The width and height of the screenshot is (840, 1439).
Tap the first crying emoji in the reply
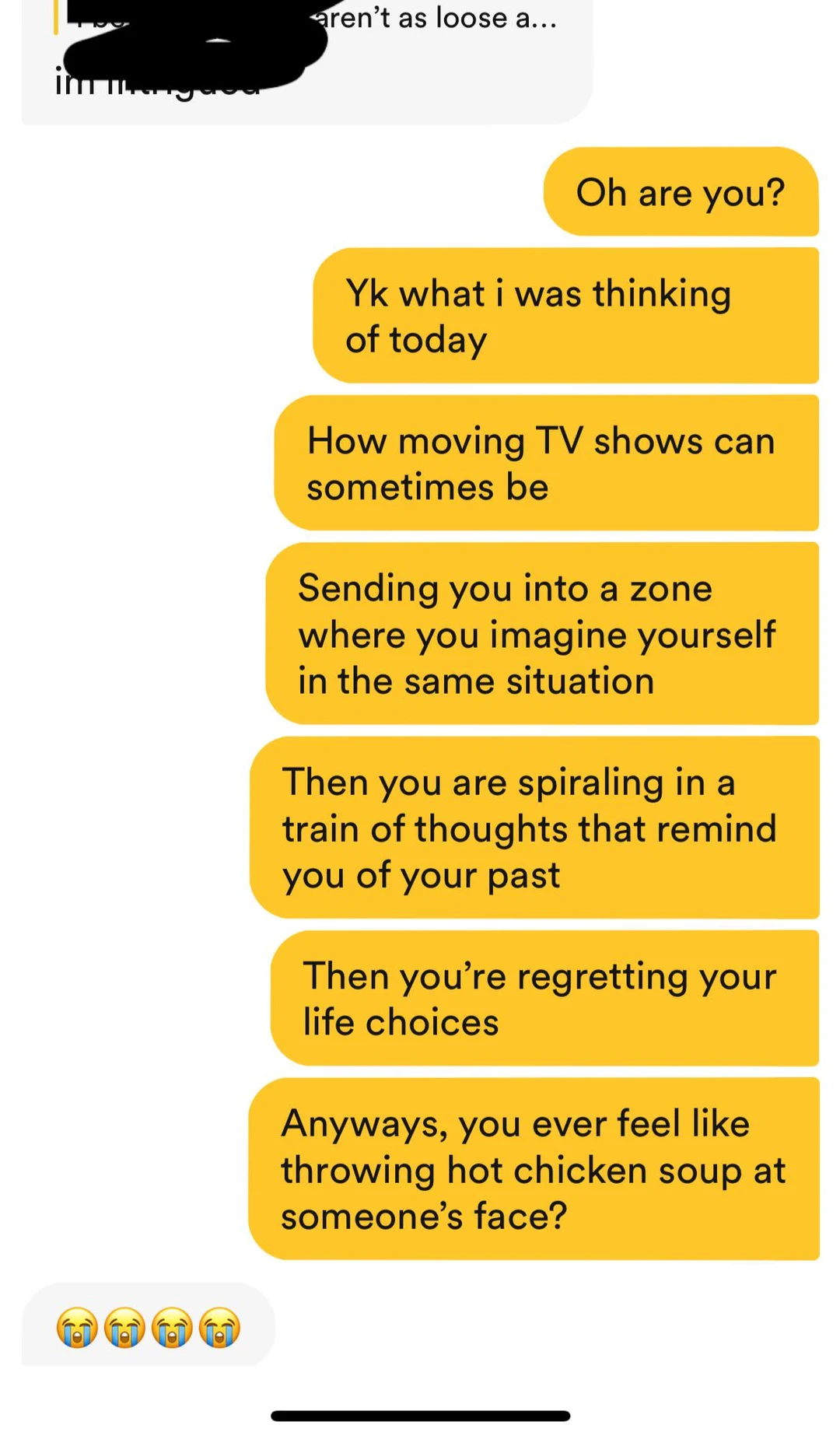[75, 1329]
